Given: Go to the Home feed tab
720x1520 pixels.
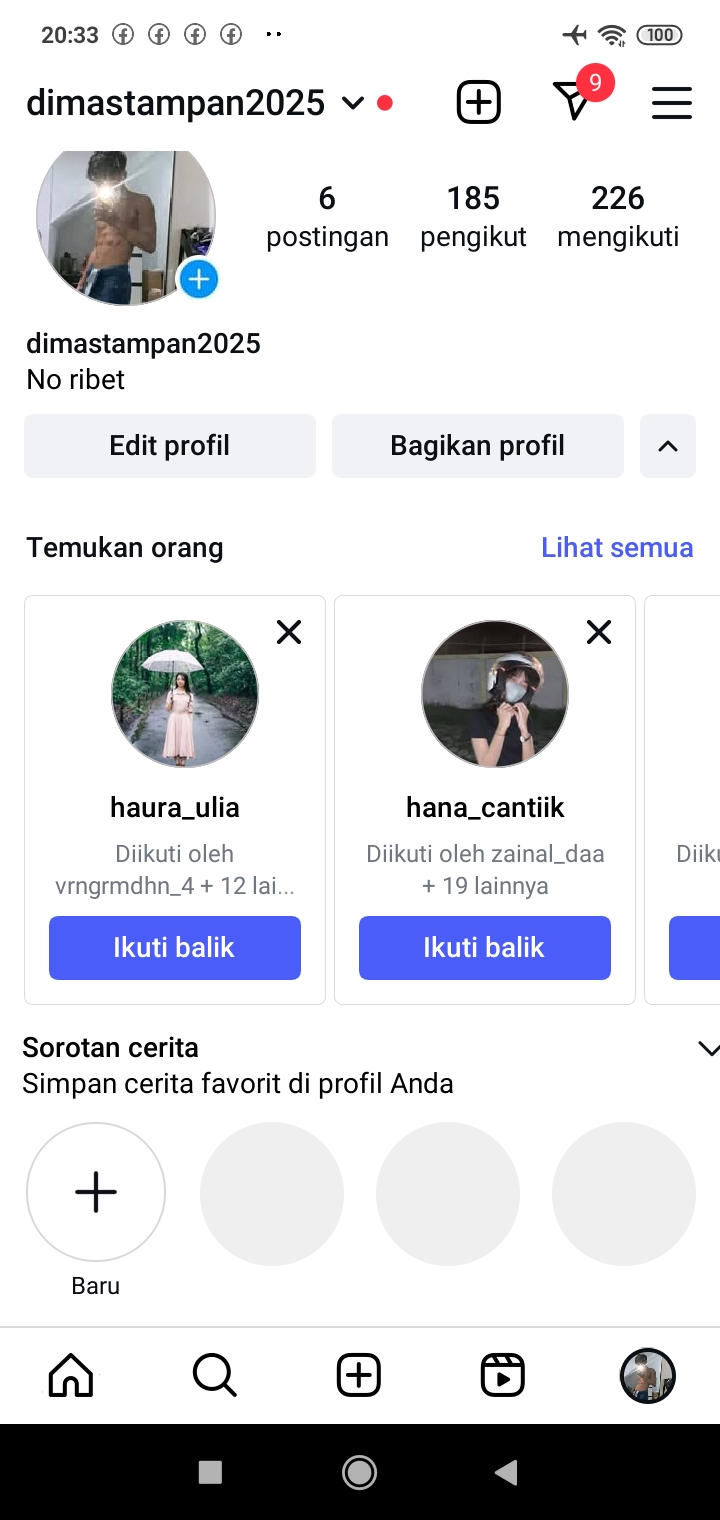Looking at the screenshot, I should (x=71, y=1376).
